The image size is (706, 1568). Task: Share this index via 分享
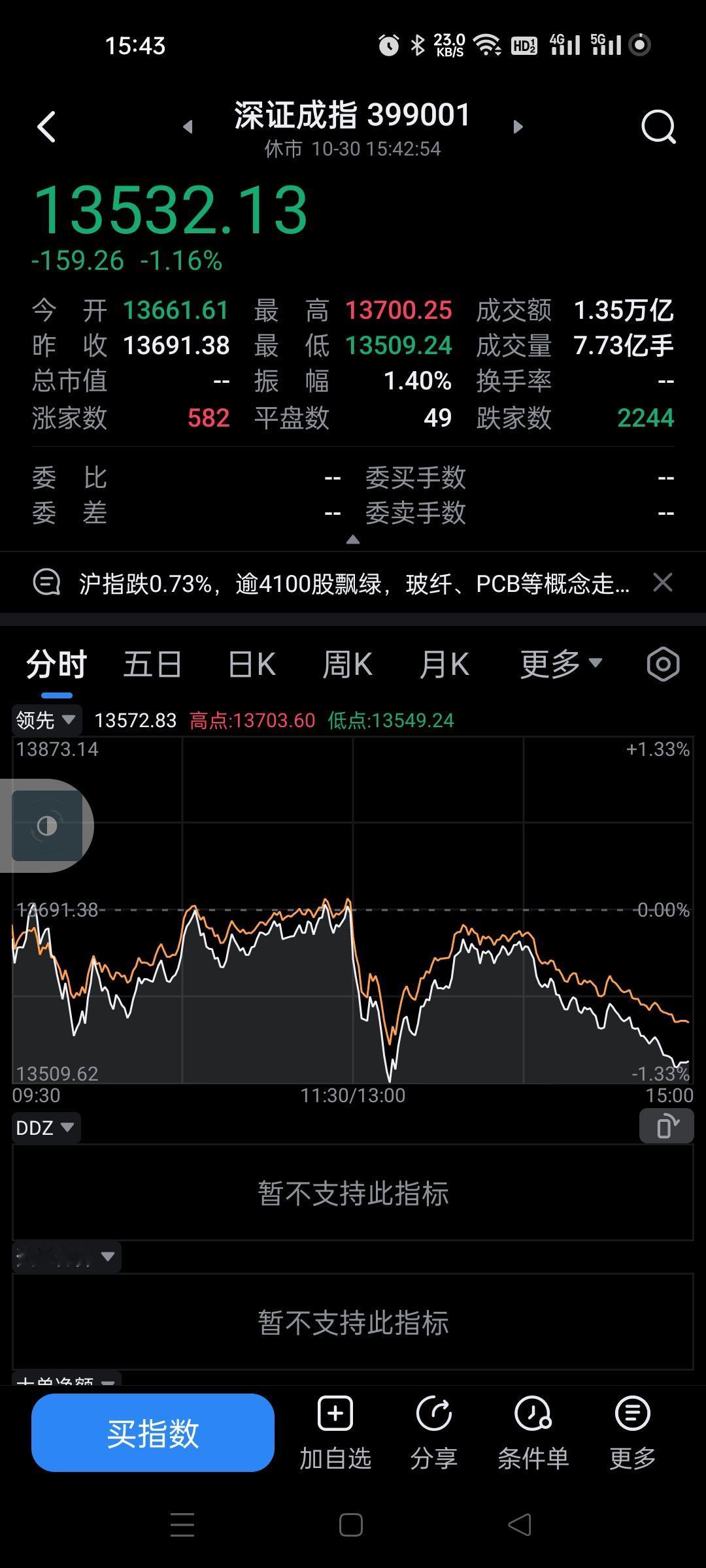(433, 1433)
